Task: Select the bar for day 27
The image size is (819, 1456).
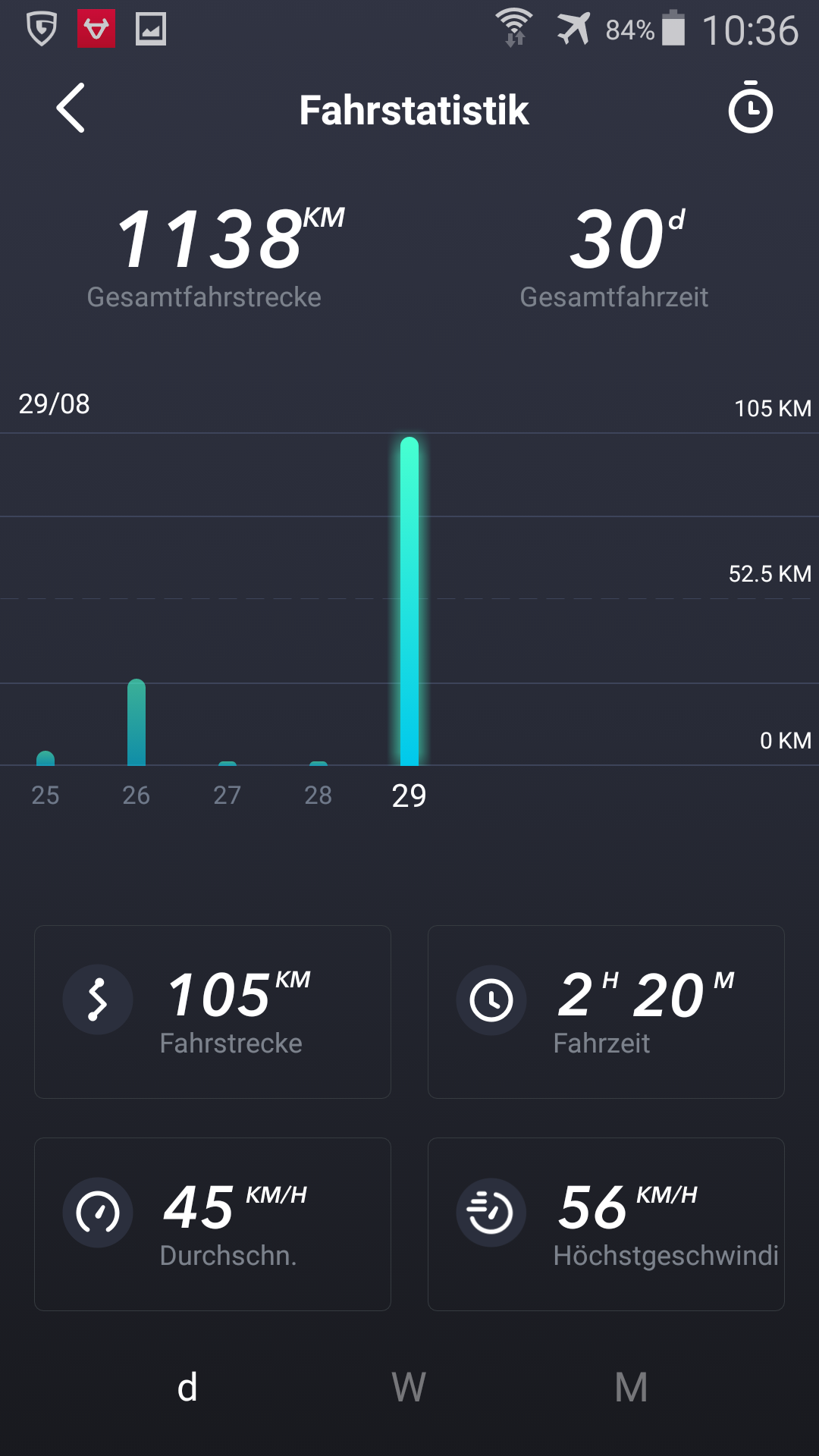Action: click(227, 763)
